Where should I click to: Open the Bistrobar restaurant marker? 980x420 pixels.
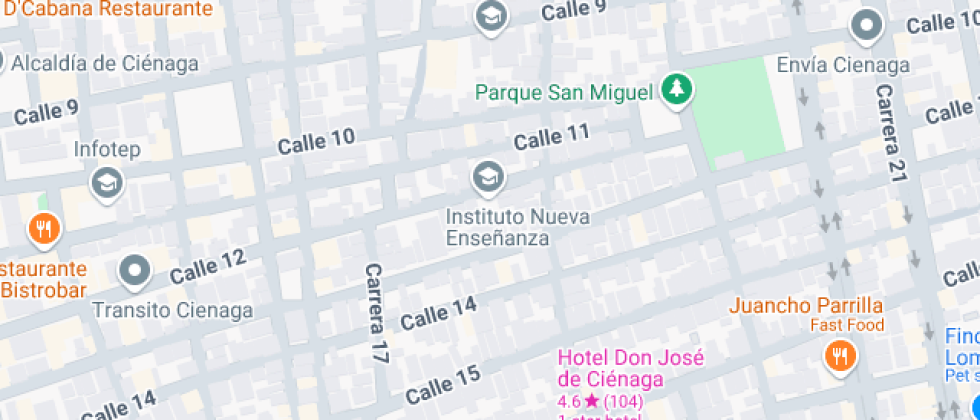click(x=43, y=231)
